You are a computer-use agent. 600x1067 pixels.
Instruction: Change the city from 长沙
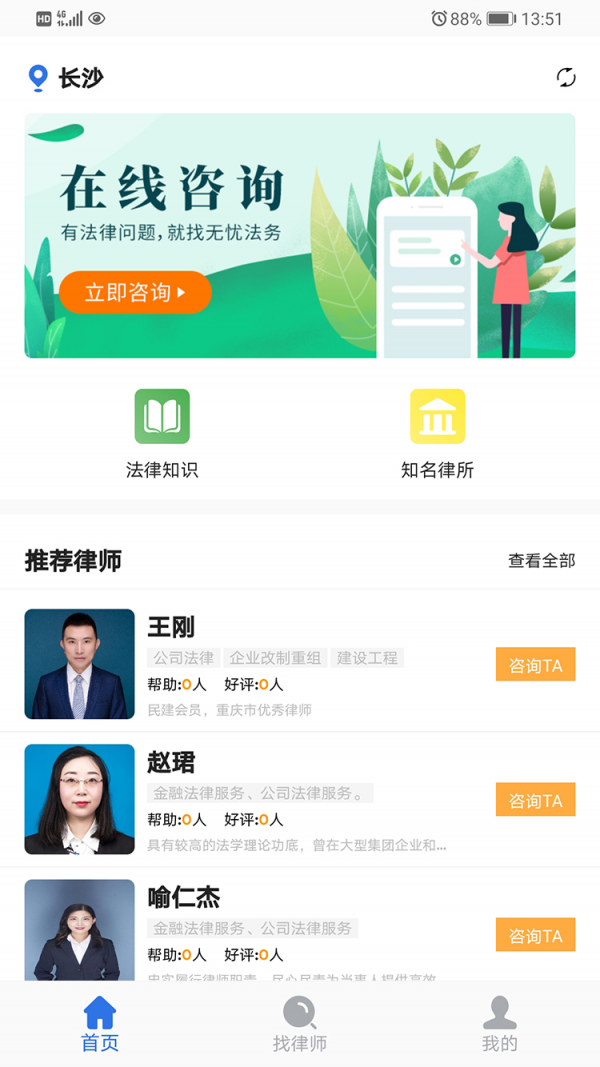click(67, 78)
